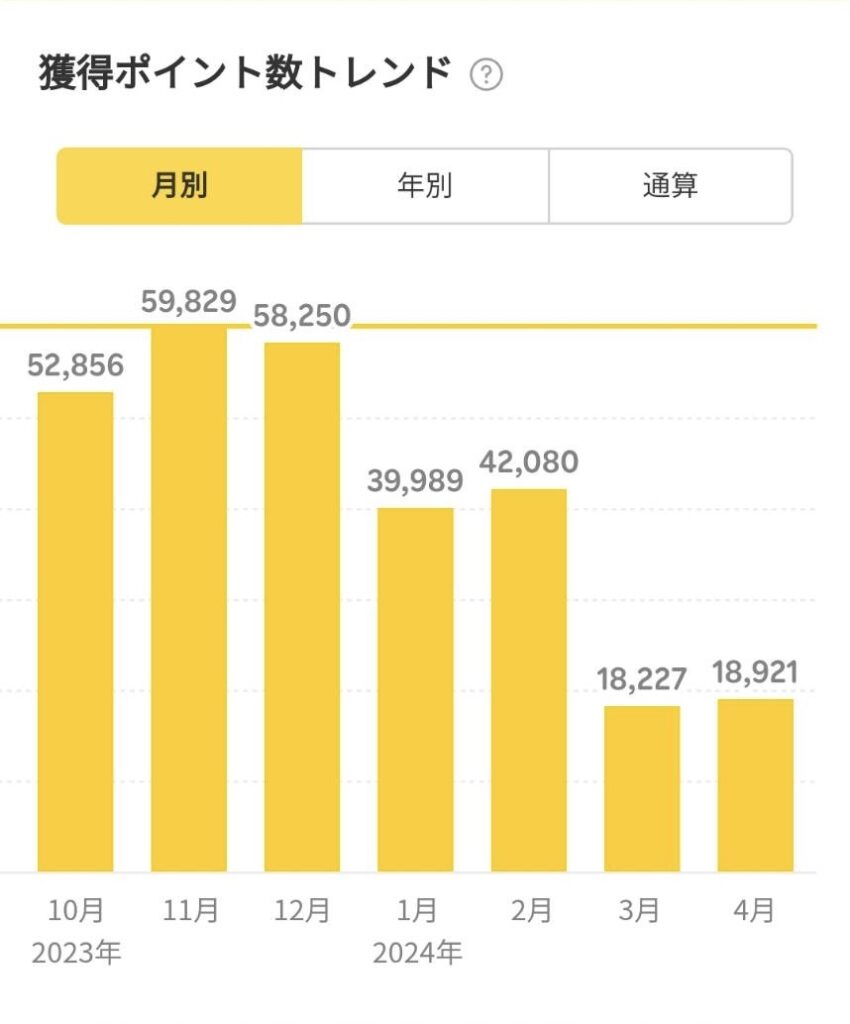Switch to the 年別 yearly view
The image size is (850, 1024).
tap(425, 186)
